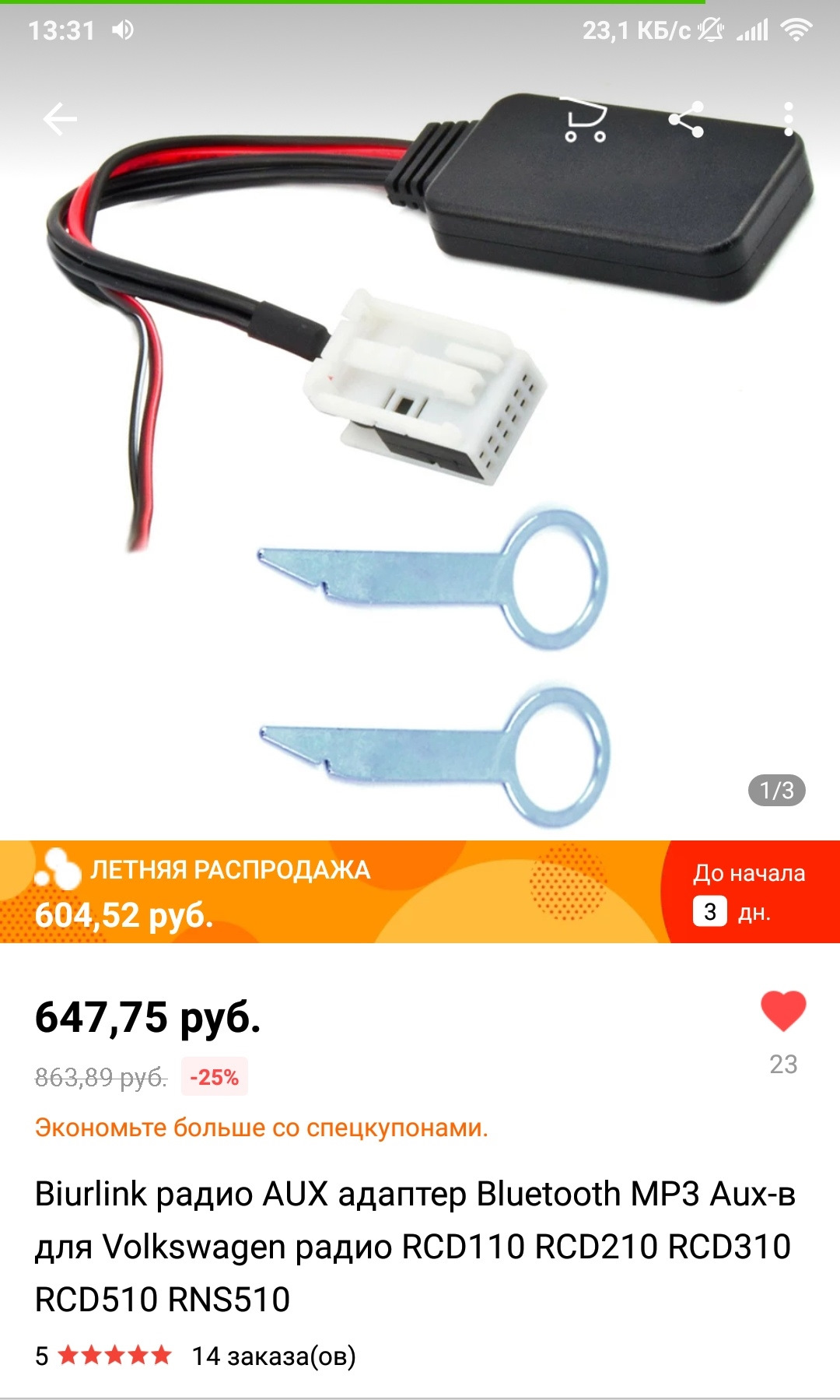Go back to the previous screen
The height and width of the screenshot is (1400, 840).
[x=59, y=120]
